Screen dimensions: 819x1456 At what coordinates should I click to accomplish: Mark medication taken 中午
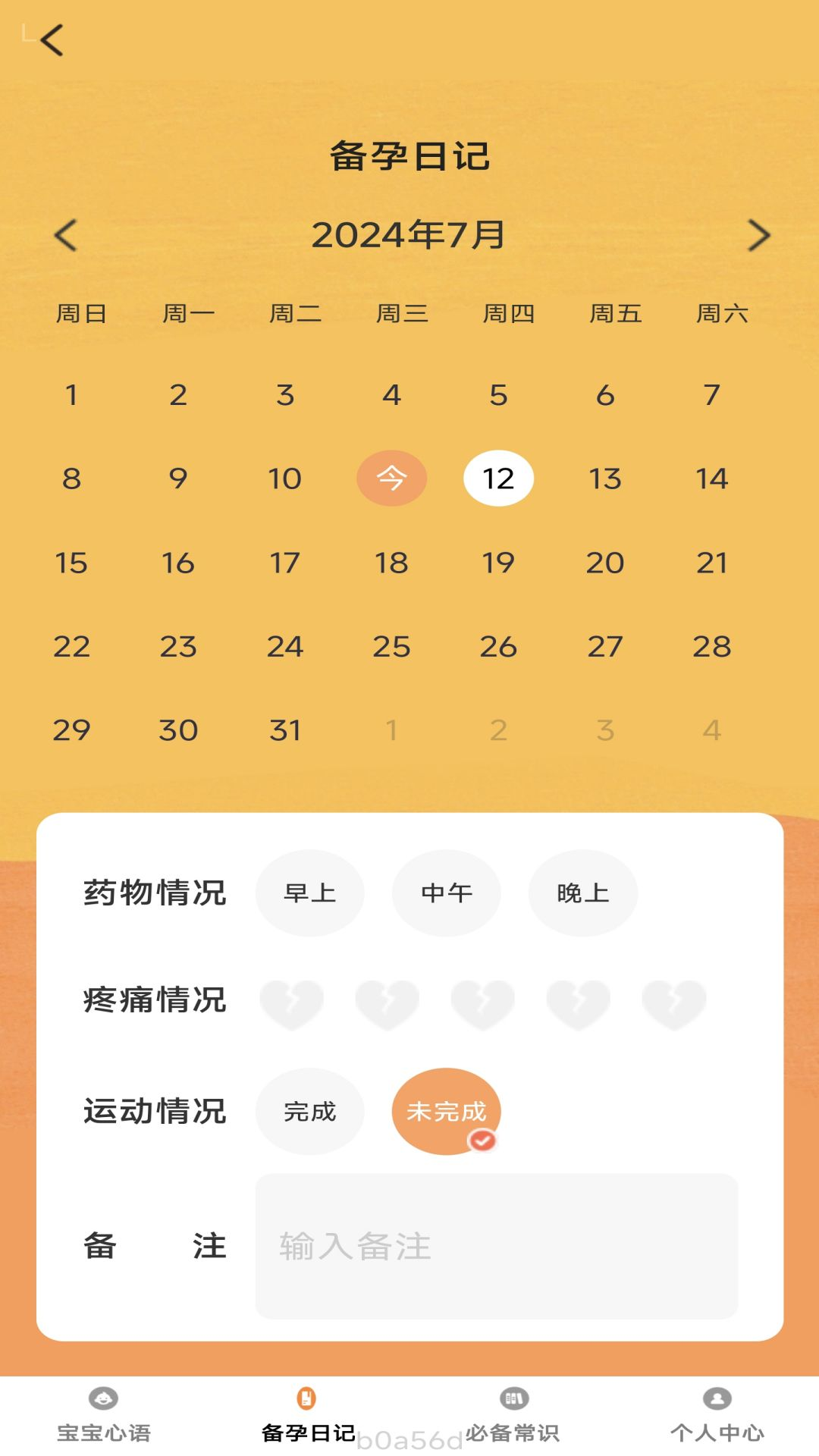tap(446, 893)
